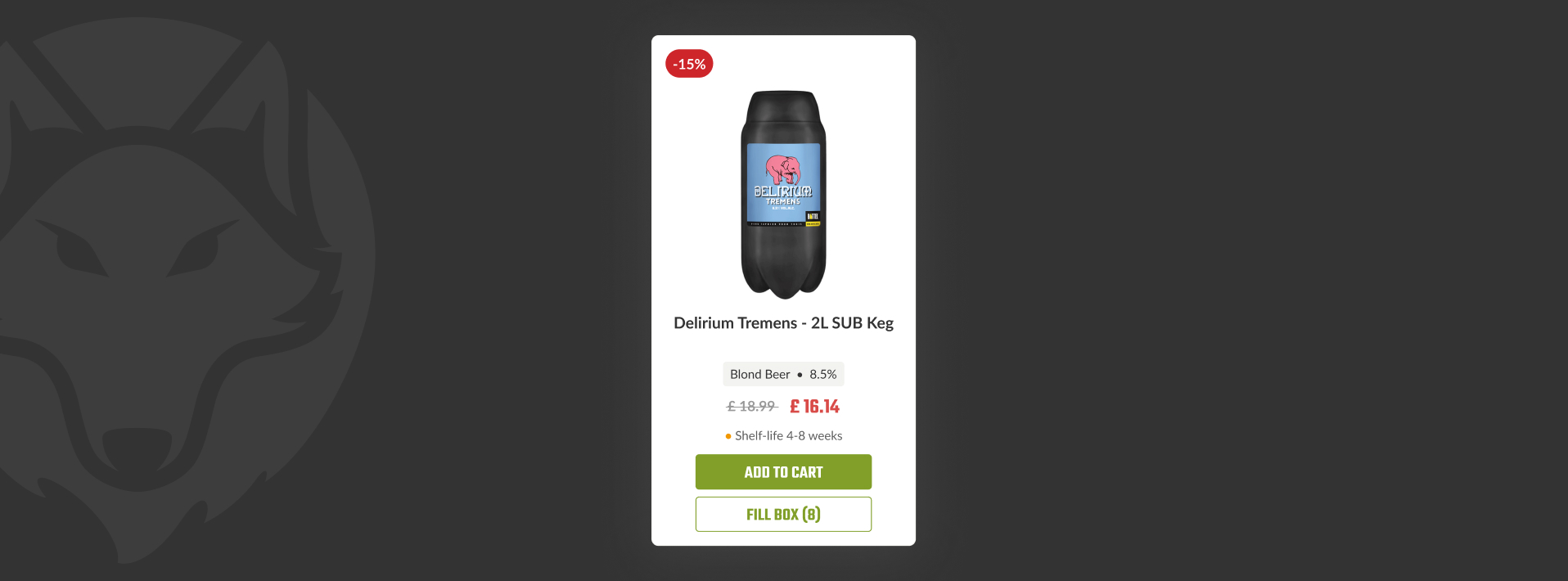1568x581 pixels.
Task: Open the Delirium Tremens 2L SUB Keg product
Action: coord(783,323)
